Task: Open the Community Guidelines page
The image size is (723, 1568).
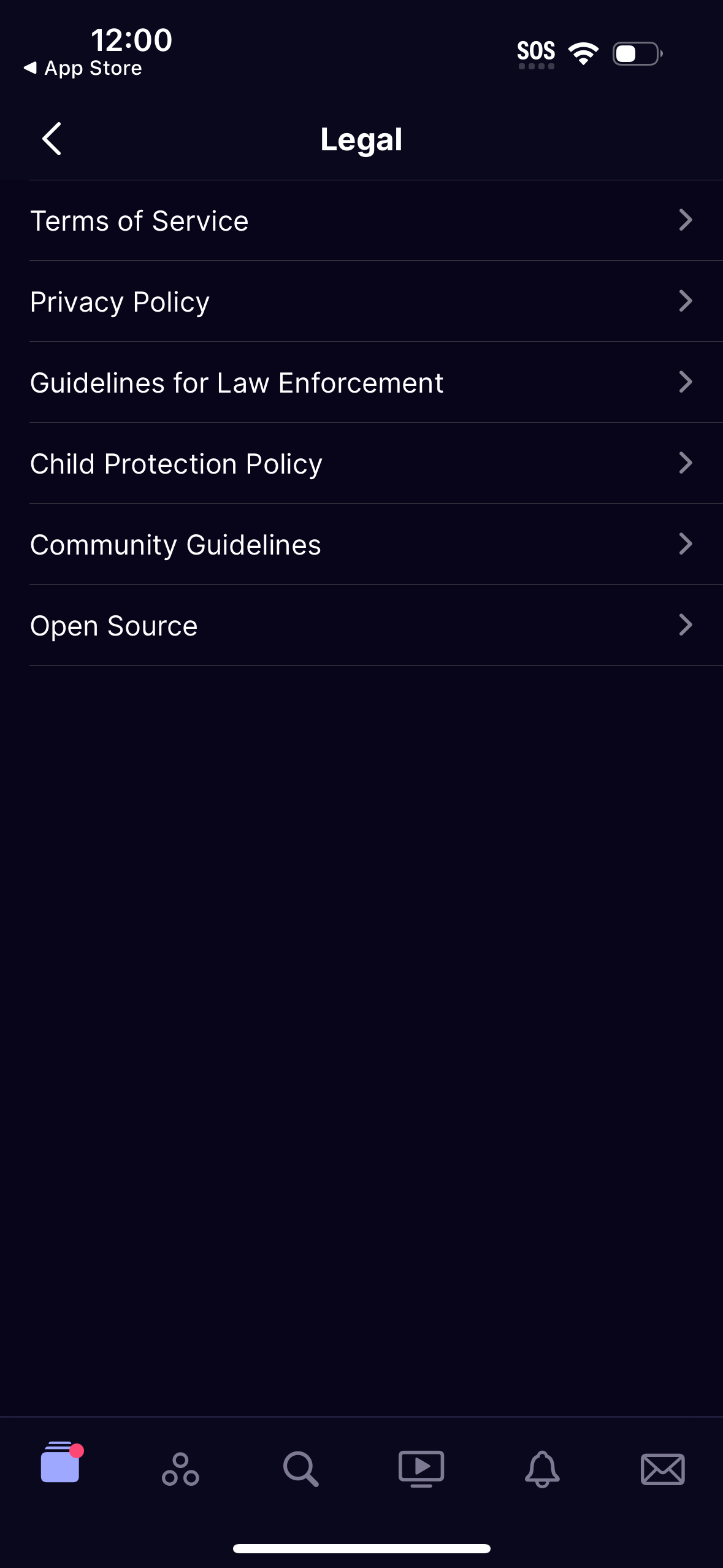Action: click(x=175, y=544)
